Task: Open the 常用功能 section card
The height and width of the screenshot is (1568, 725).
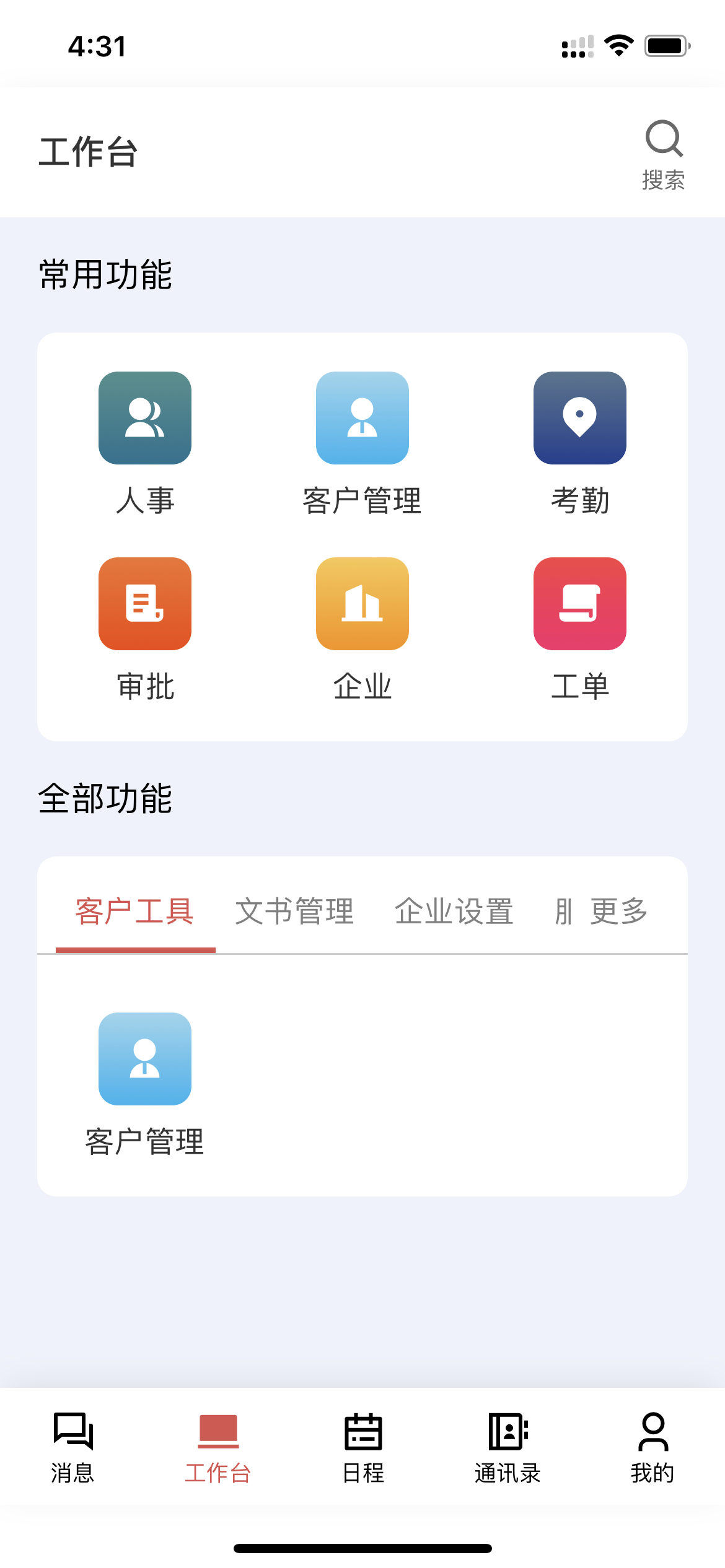Action: click(x=362, y=537)
